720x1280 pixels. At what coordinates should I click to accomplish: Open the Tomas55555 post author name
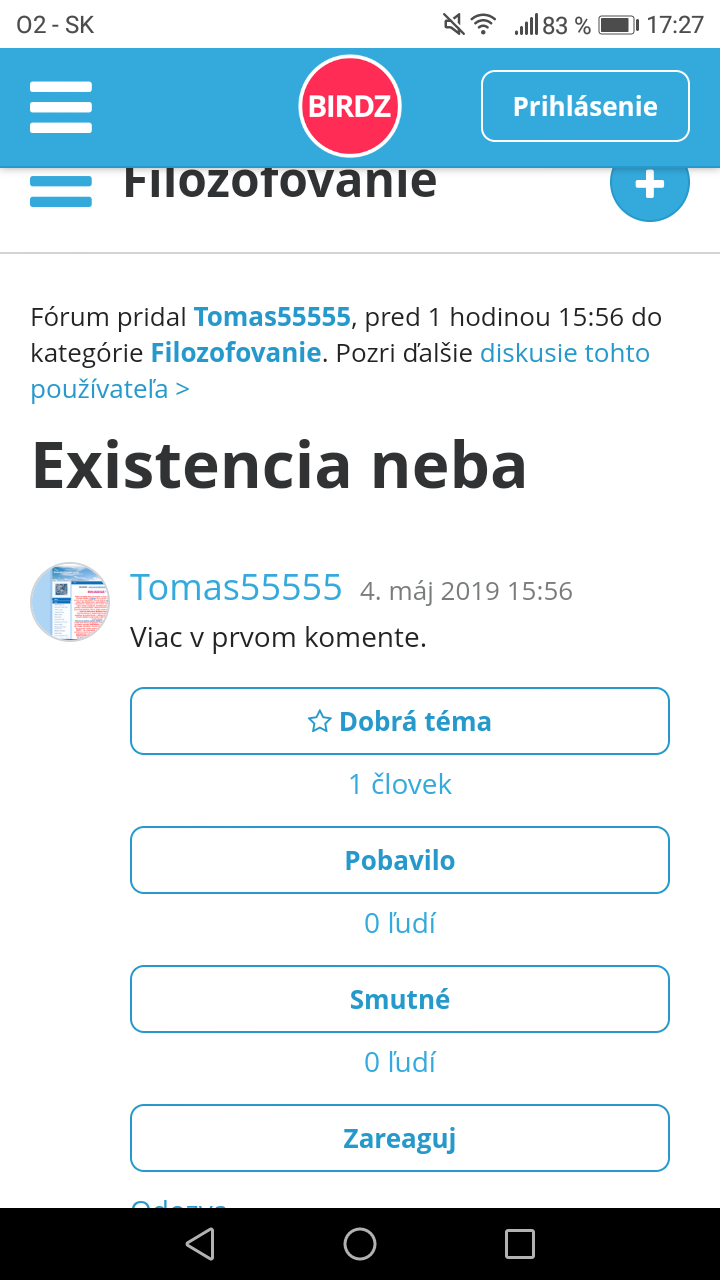[236, 587]
